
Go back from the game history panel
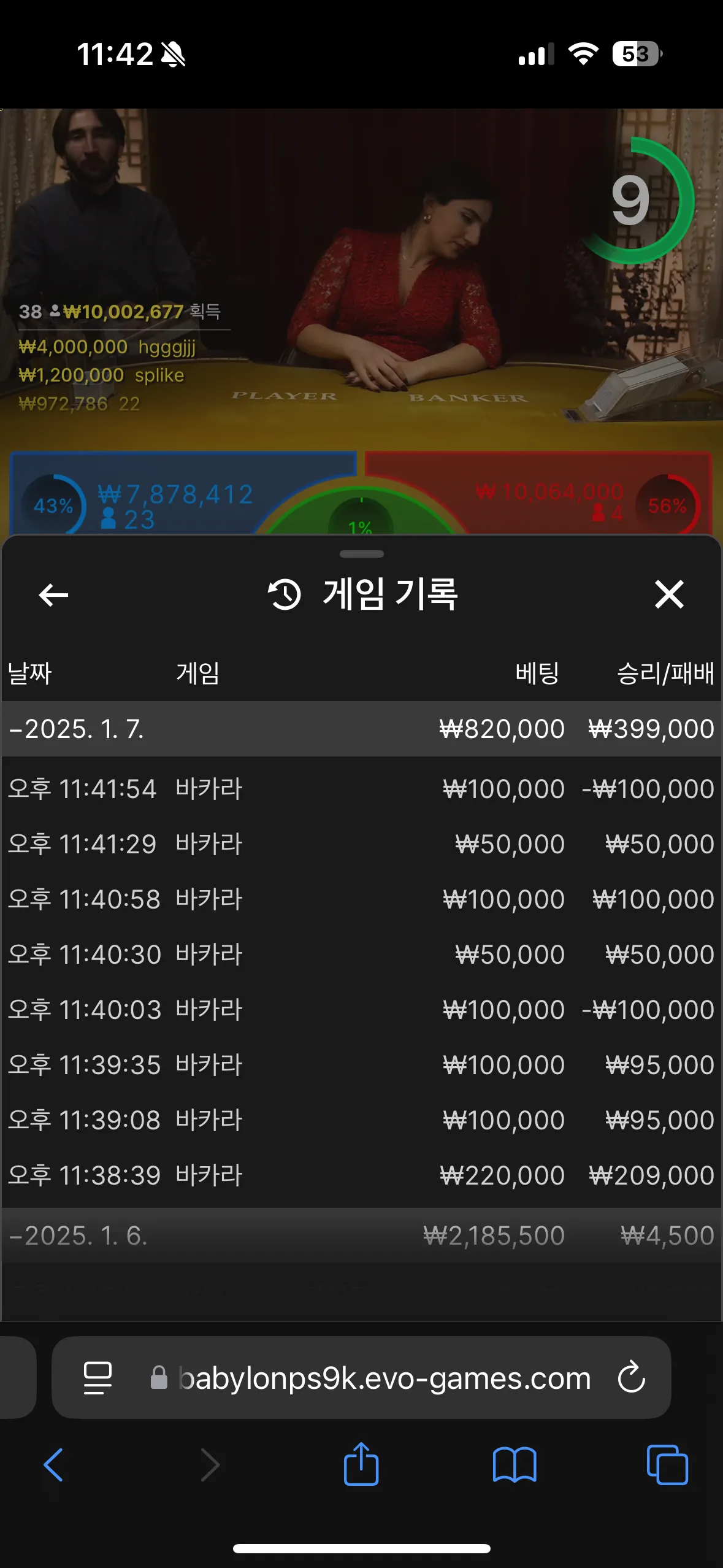pos(53,594)
